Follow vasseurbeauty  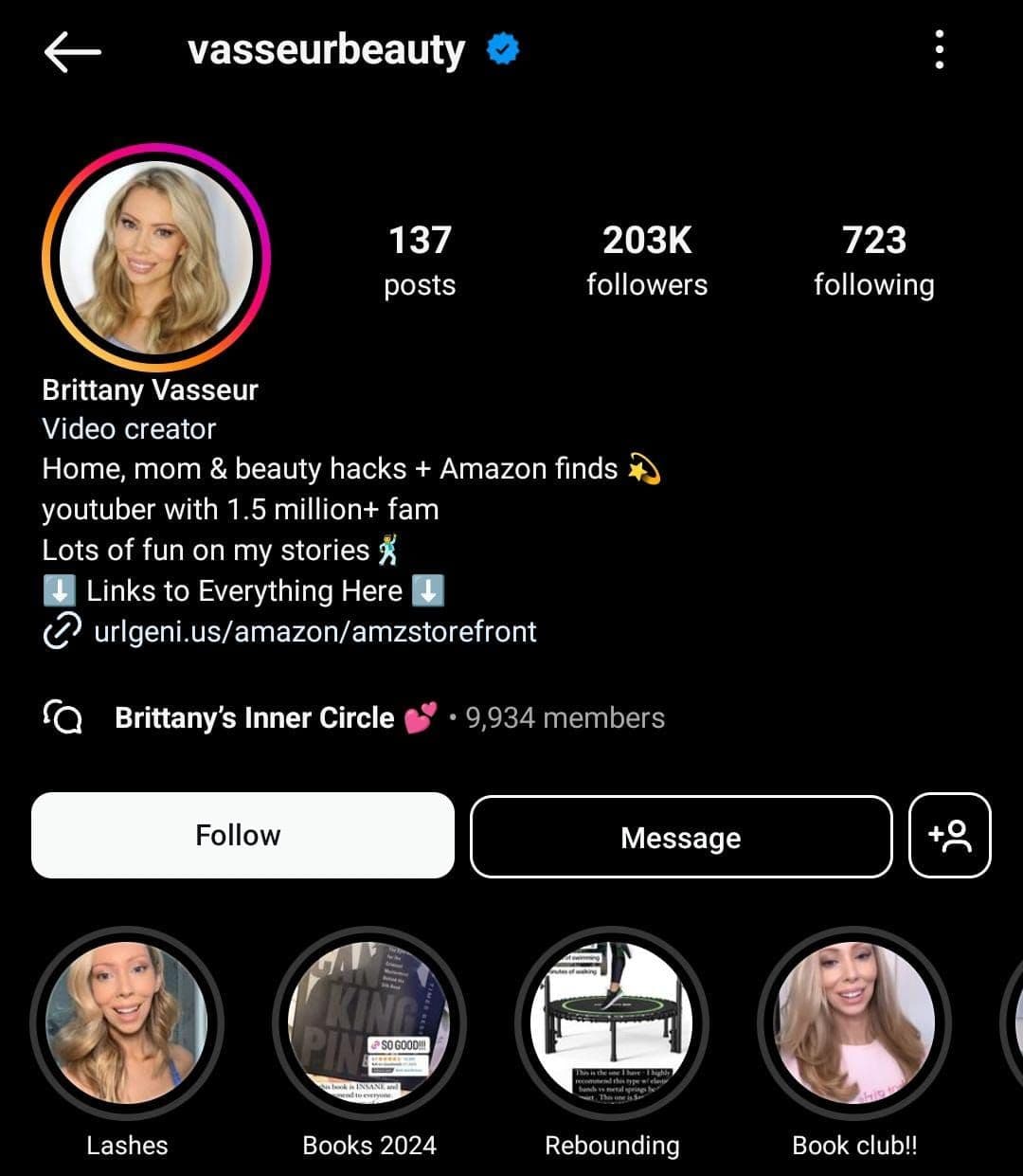(x=242, y=836)
